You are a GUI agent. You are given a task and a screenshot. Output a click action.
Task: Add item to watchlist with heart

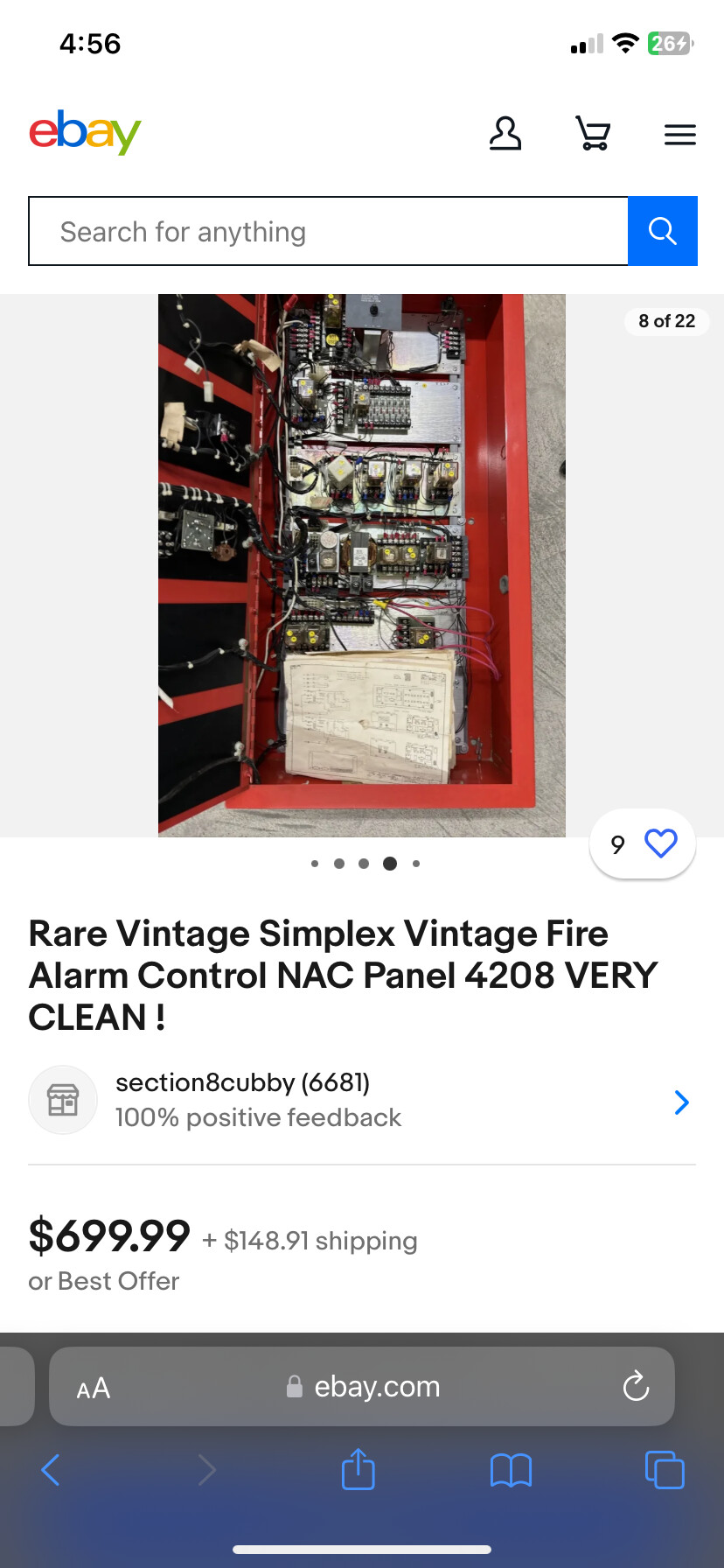pyautogui.click(x=660, y=843)
